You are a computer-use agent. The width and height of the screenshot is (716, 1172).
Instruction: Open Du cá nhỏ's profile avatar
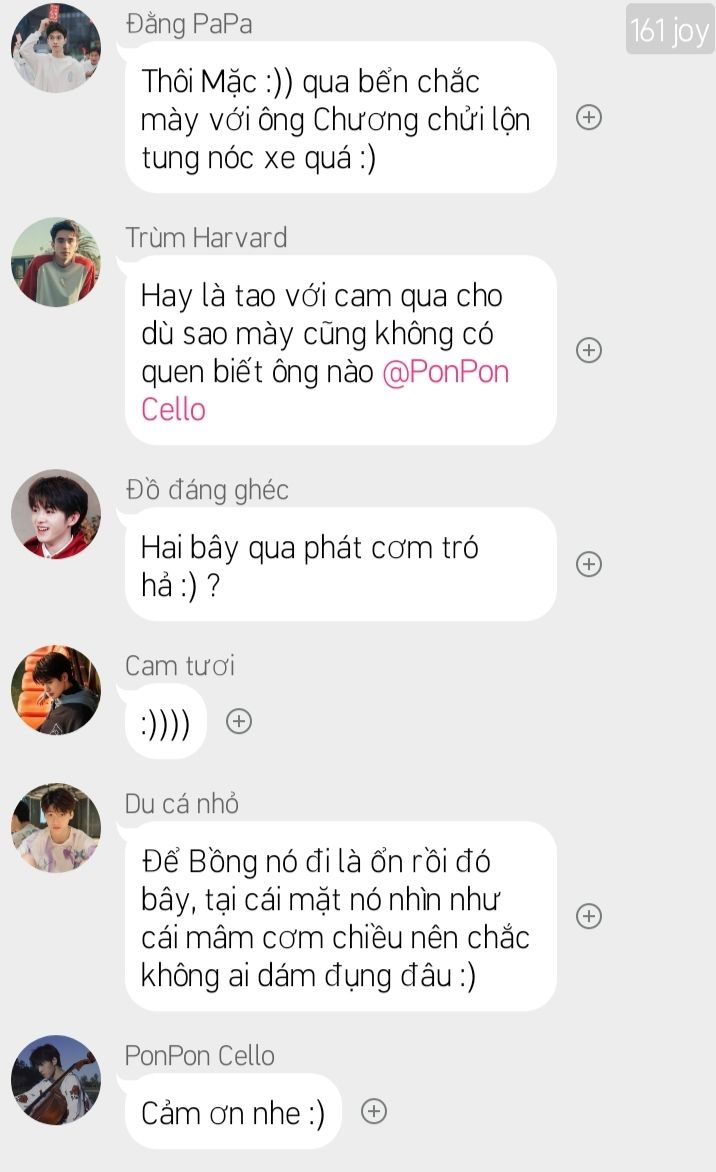(x=56, y=828)
